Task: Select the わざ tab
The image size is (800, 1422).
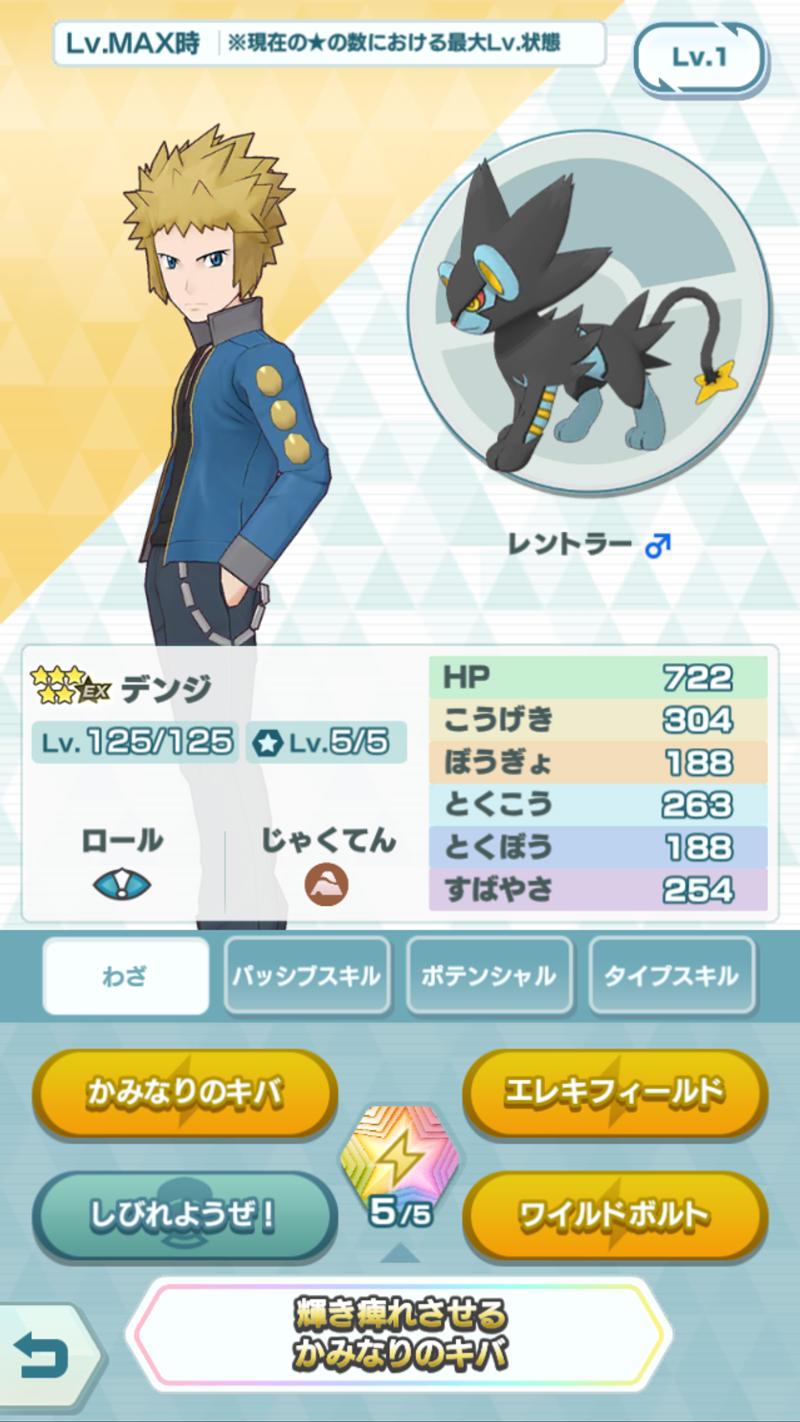Action: click(126, 976)
